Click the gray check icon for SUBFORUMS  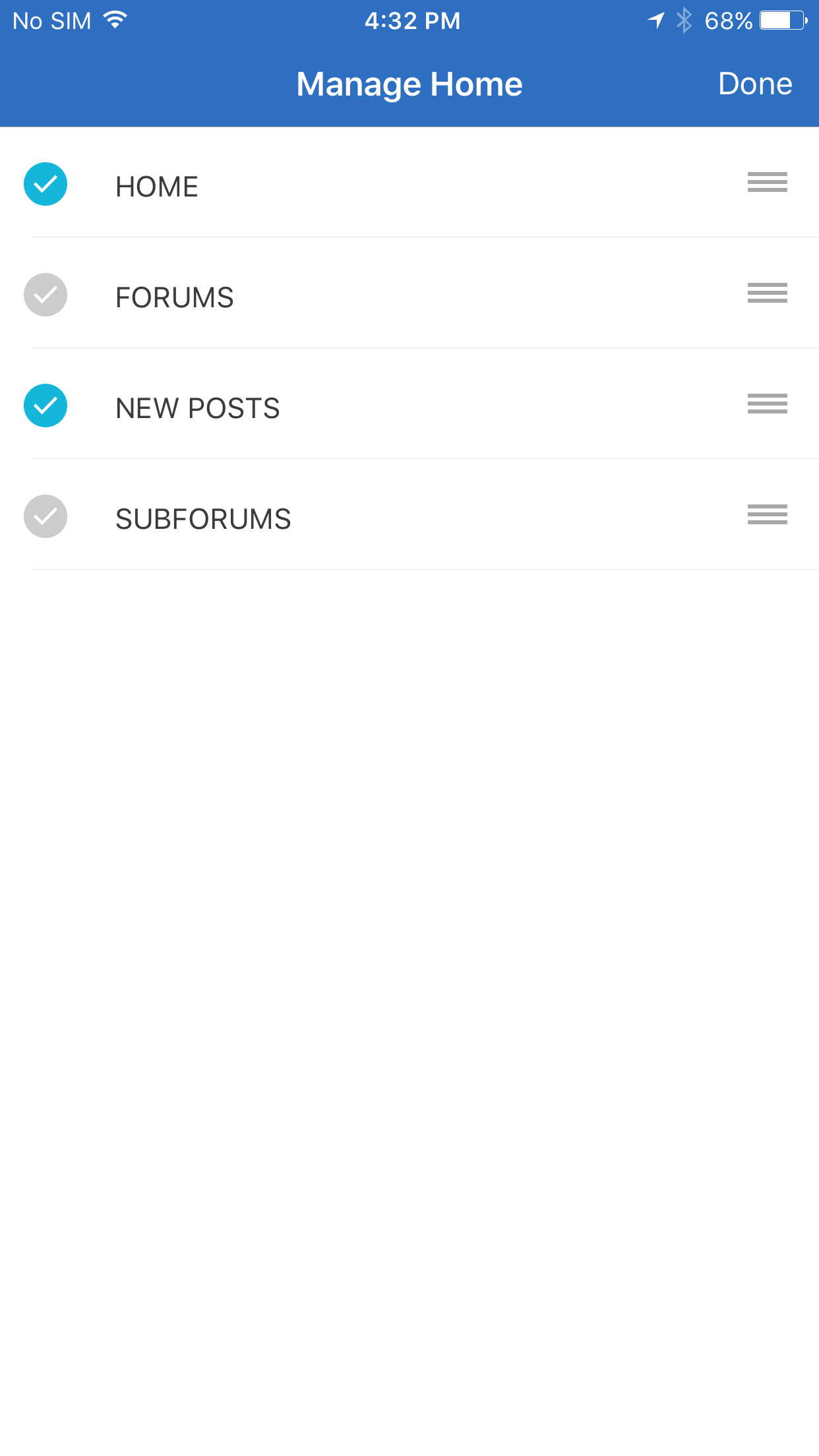click(x=45, y=517)
